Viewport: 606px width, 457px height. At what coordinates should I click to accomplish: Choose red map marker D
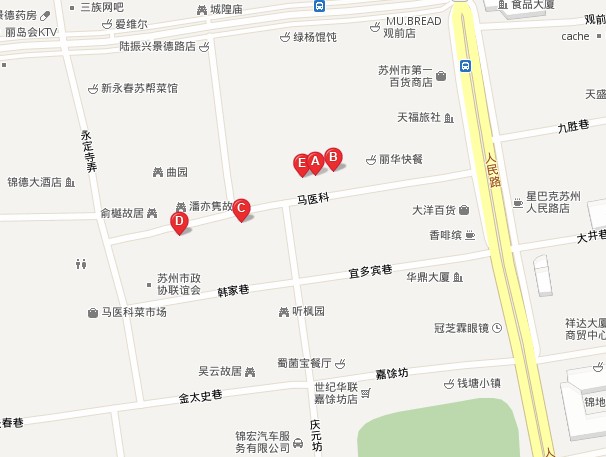pos(179,222)
